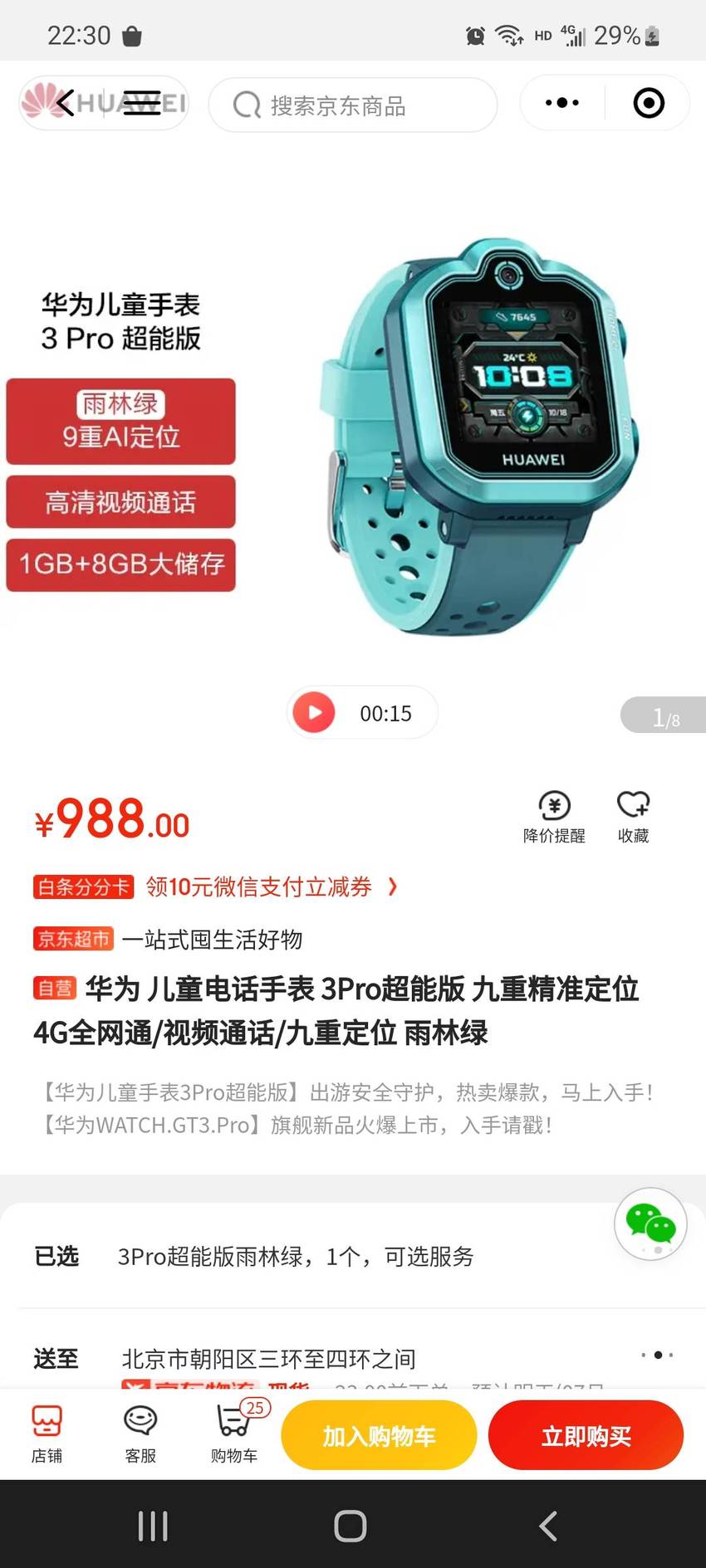Set a price drop alert 降价提醒

pyautogui.click(x=554, y=817)
